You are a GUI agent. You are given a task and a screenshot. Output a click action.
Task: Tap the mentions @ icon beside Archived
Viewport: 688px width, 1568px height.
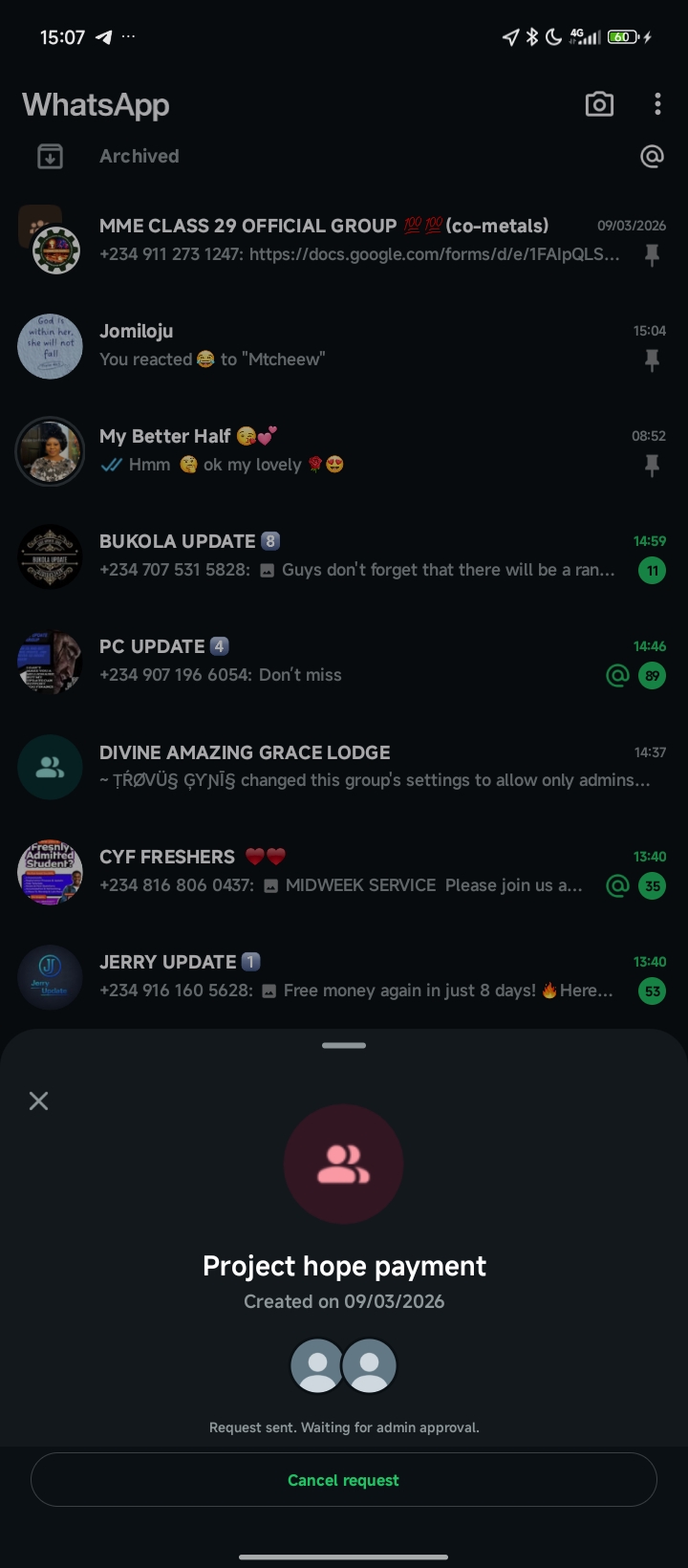coord(652,156)
